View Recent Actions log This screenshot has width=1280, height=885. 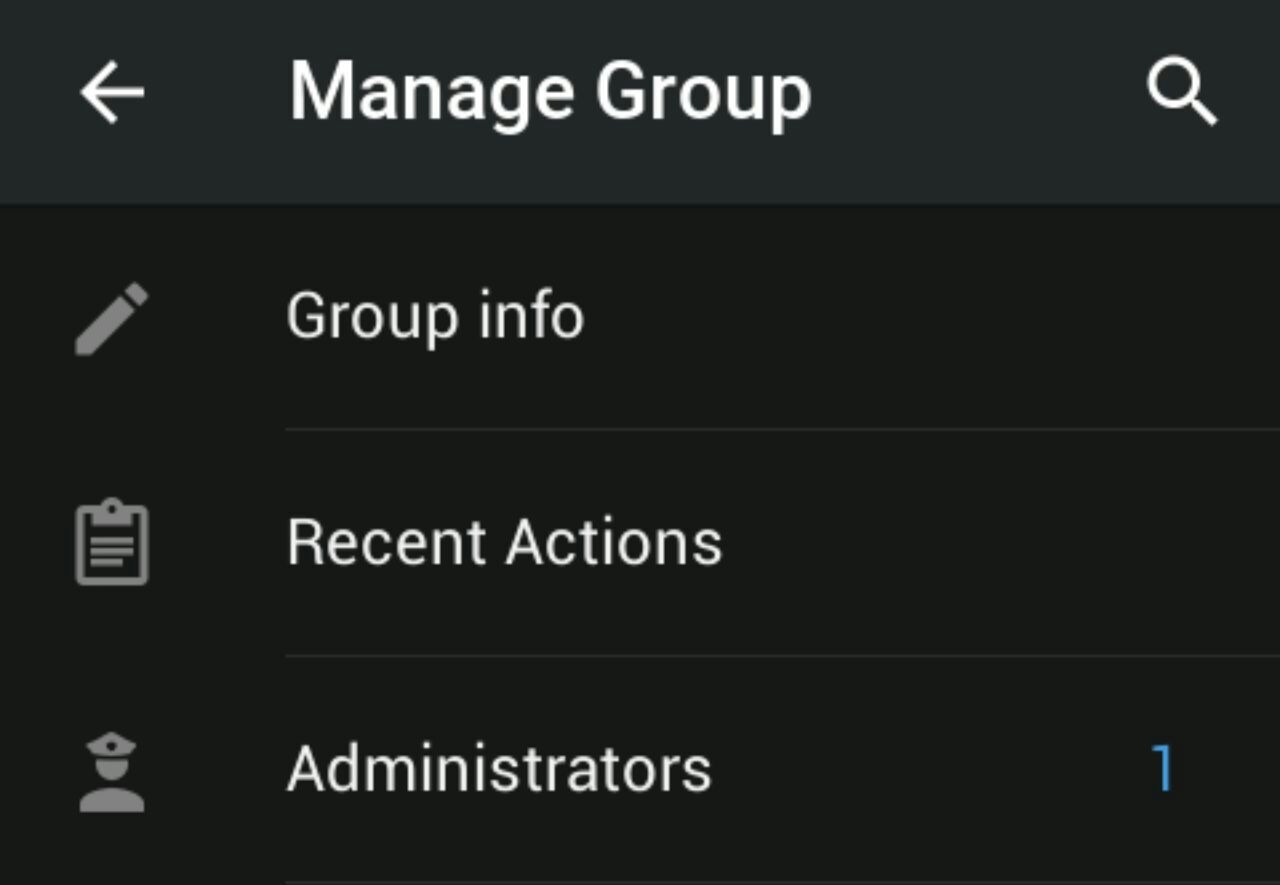click(x=504, y=543)
